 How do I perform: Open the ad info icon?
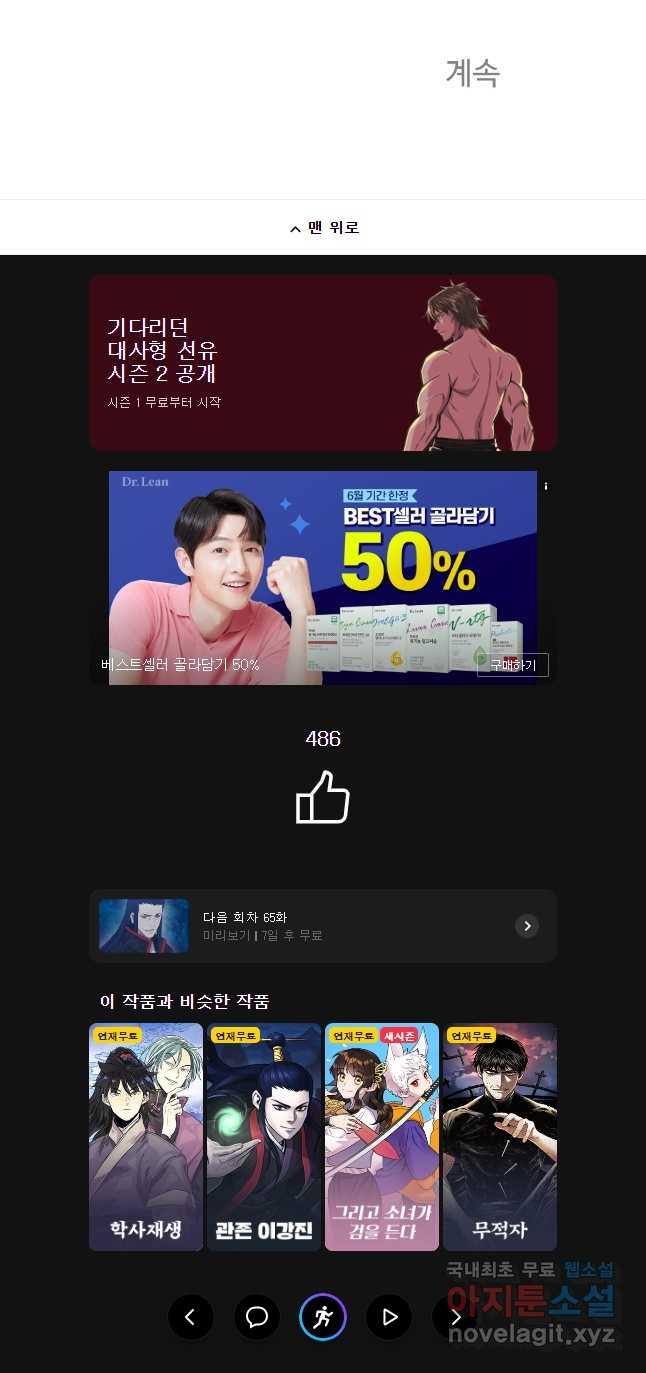click(546, 485)
